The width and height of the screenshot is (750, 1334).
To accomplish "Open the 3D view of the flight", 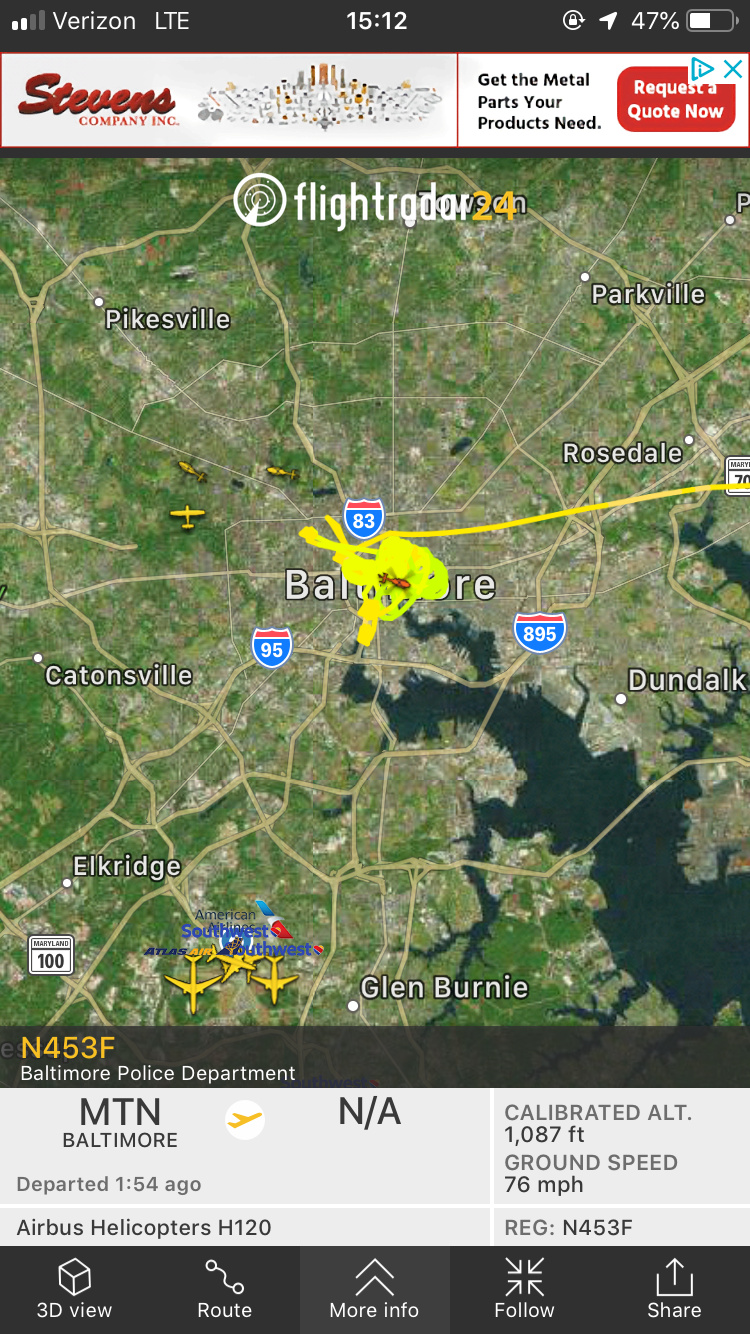I will coord(74,1289).
